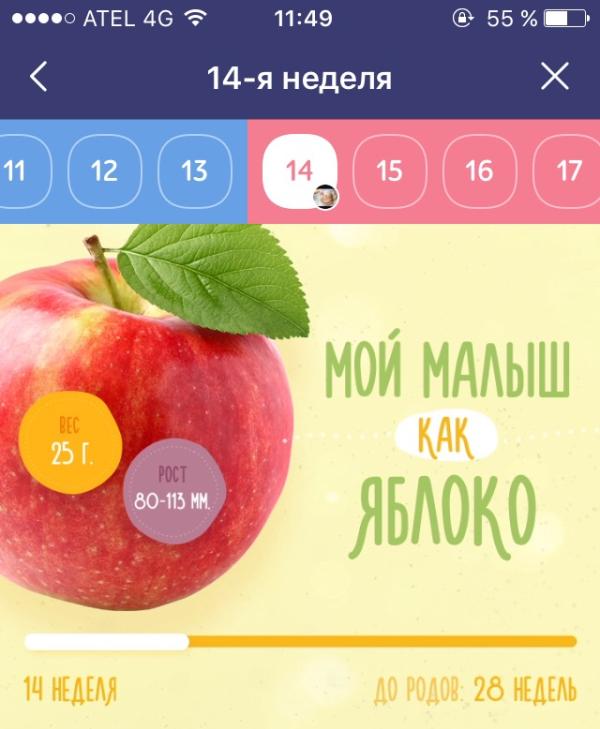Select week 12
Screen dimensions: 600x729
[105, 171]
